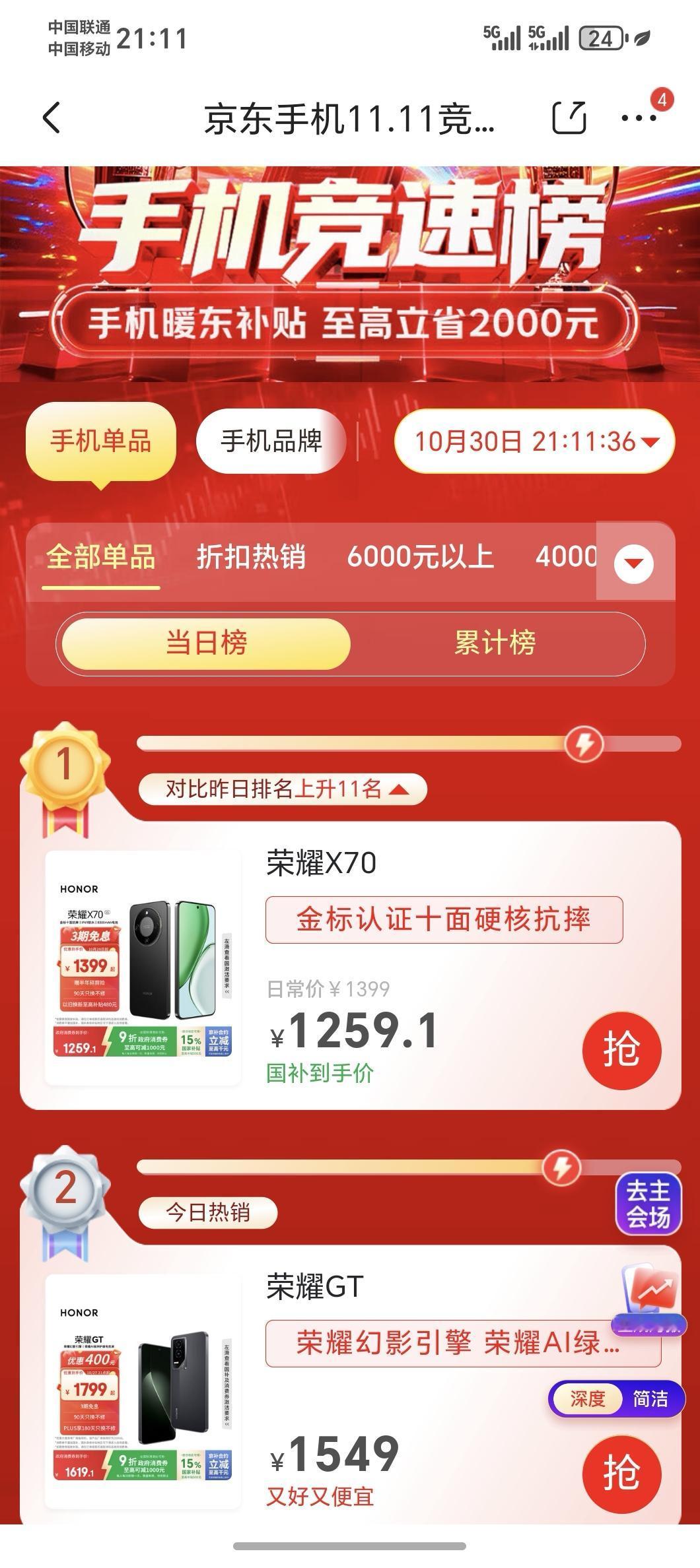Screen dimensions: 700x1568
Task: Select the 折扣热销 filter tab
Action: pos(252,558)
